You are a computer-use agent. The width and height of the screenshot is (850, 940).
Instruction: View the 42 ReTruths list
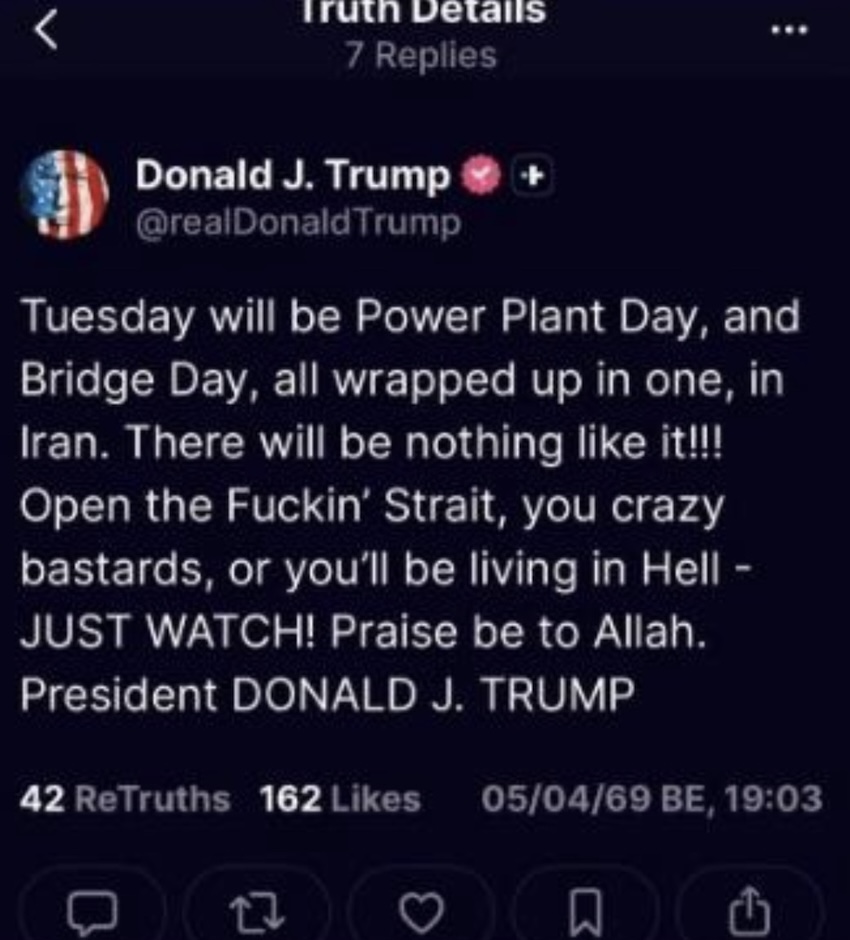pos(125,798)
